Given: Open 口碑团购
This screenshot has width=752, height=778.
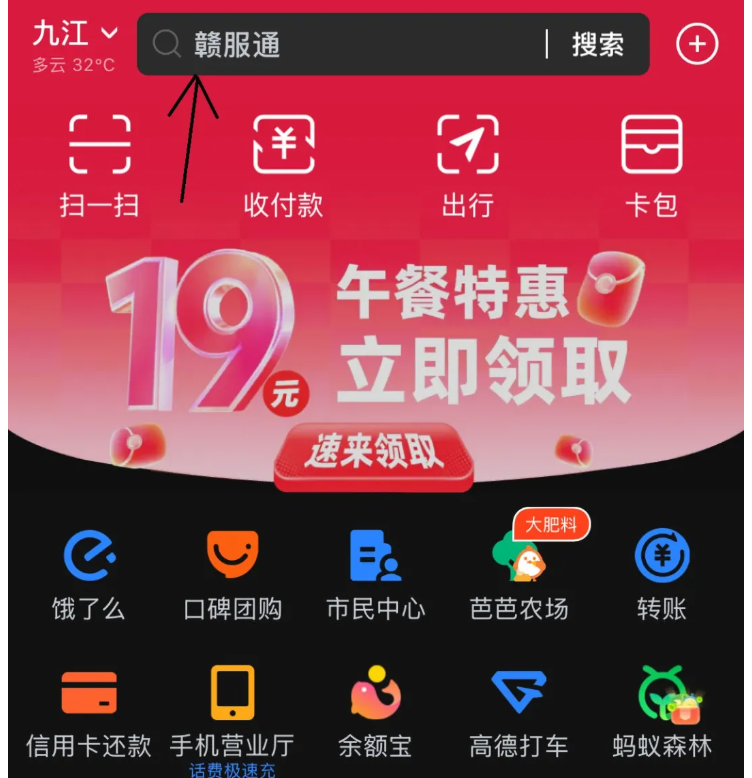Looking at the screenshot, I should [x=232, y=575].
